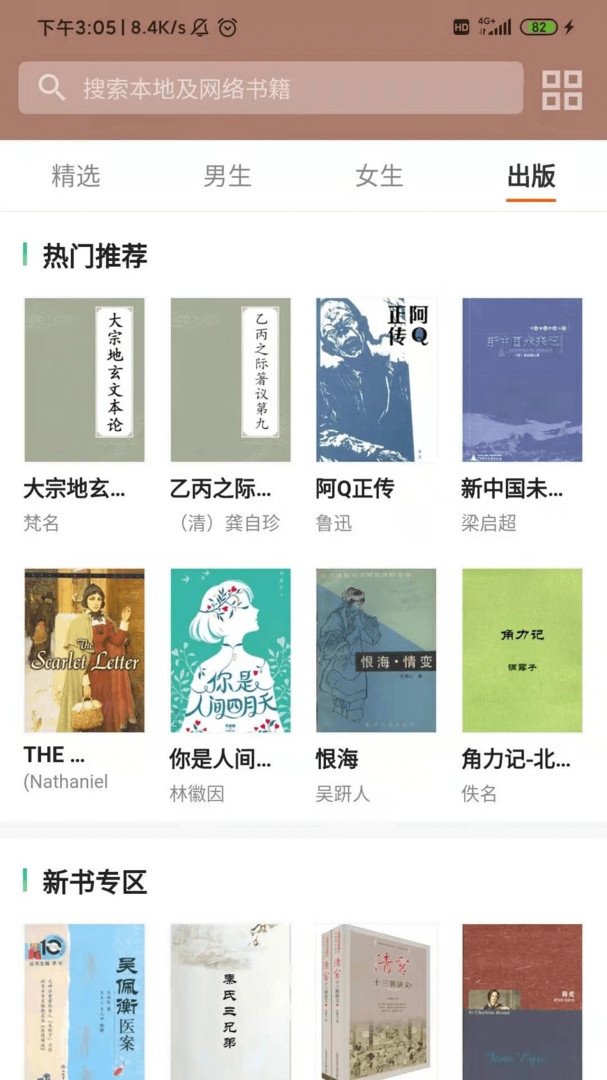Open the Jane Eyre book cover
Screen dimensions: 607x1080
pos(522,1000)
